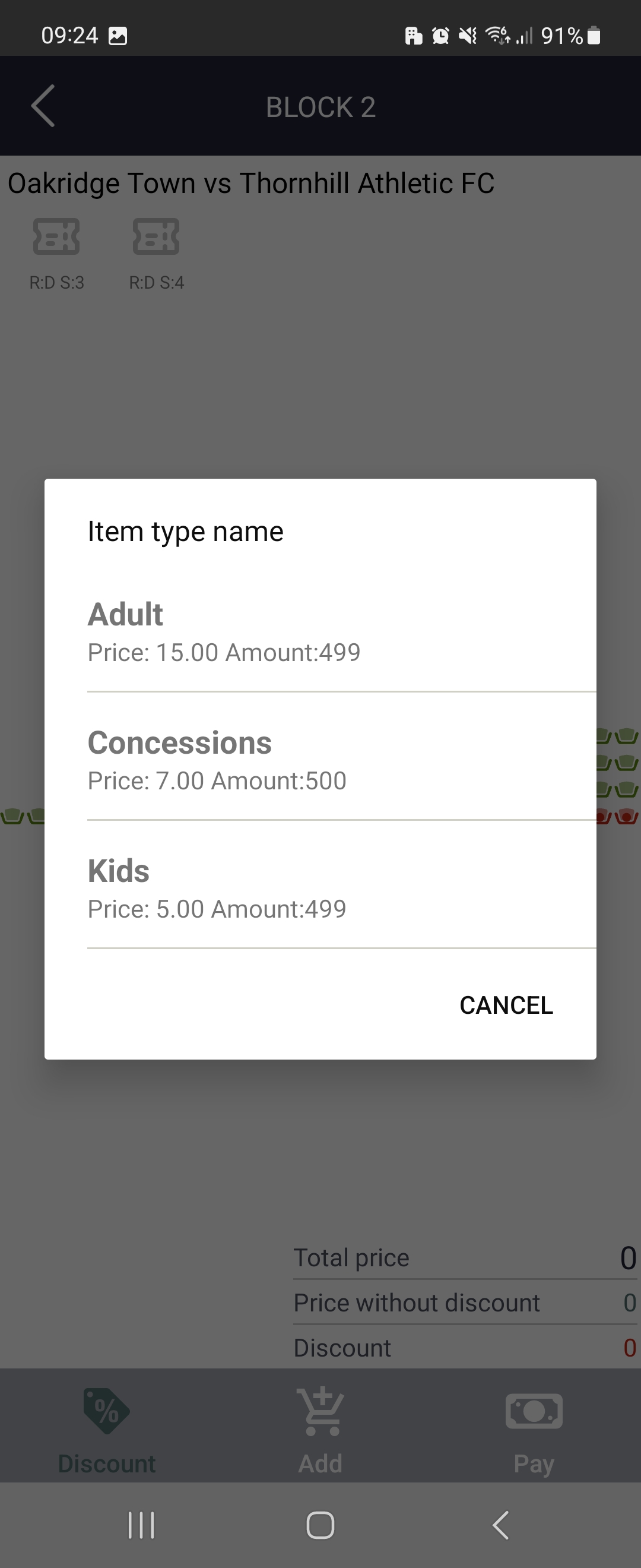Tap the alarm clock icon in status bar
This screenshot has height=1568, width=641.
point(440,36)
